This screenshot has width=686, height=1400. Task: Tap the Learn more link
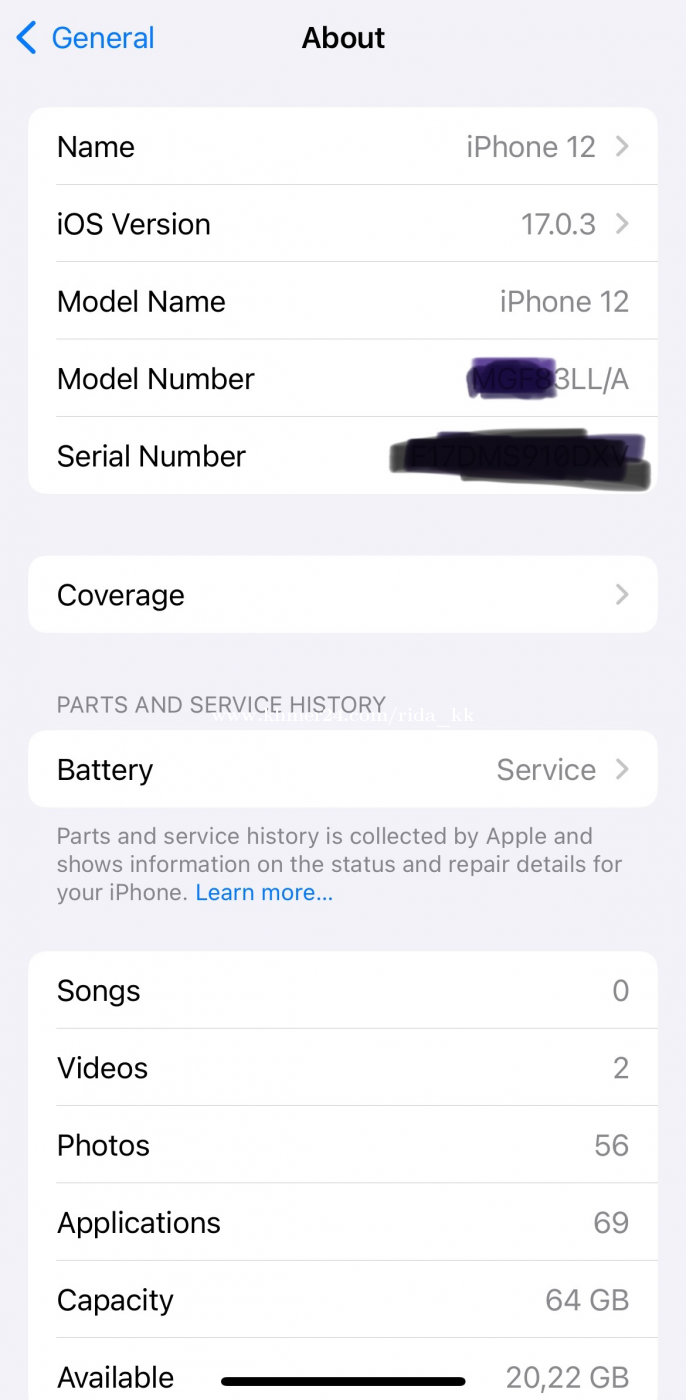pyautogui.click(x=264, y=893)
